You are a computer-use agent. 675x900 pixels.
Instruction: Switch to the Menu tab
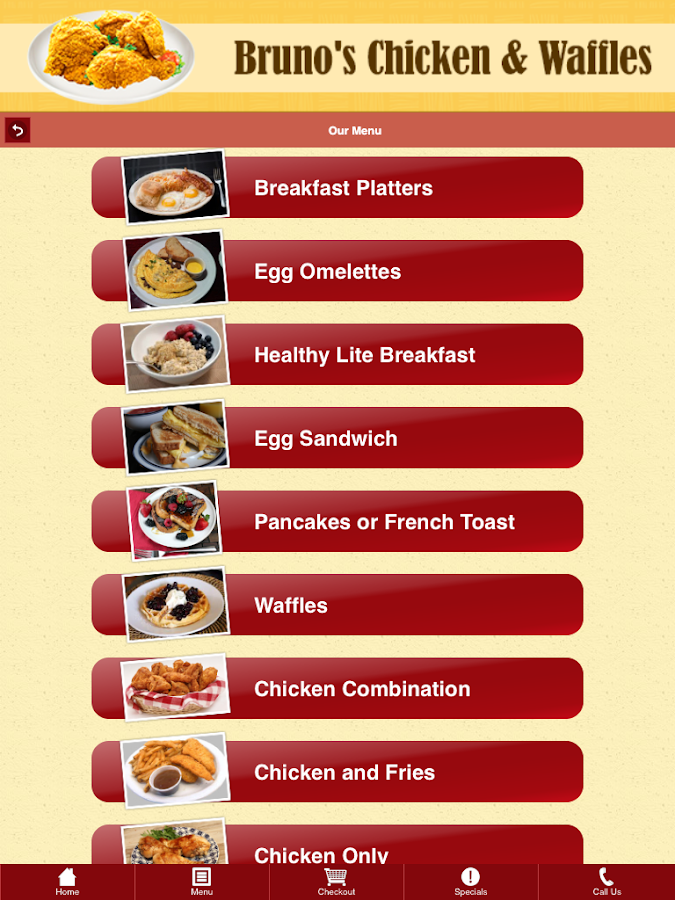pyautogui.click(x=202, y=882)
